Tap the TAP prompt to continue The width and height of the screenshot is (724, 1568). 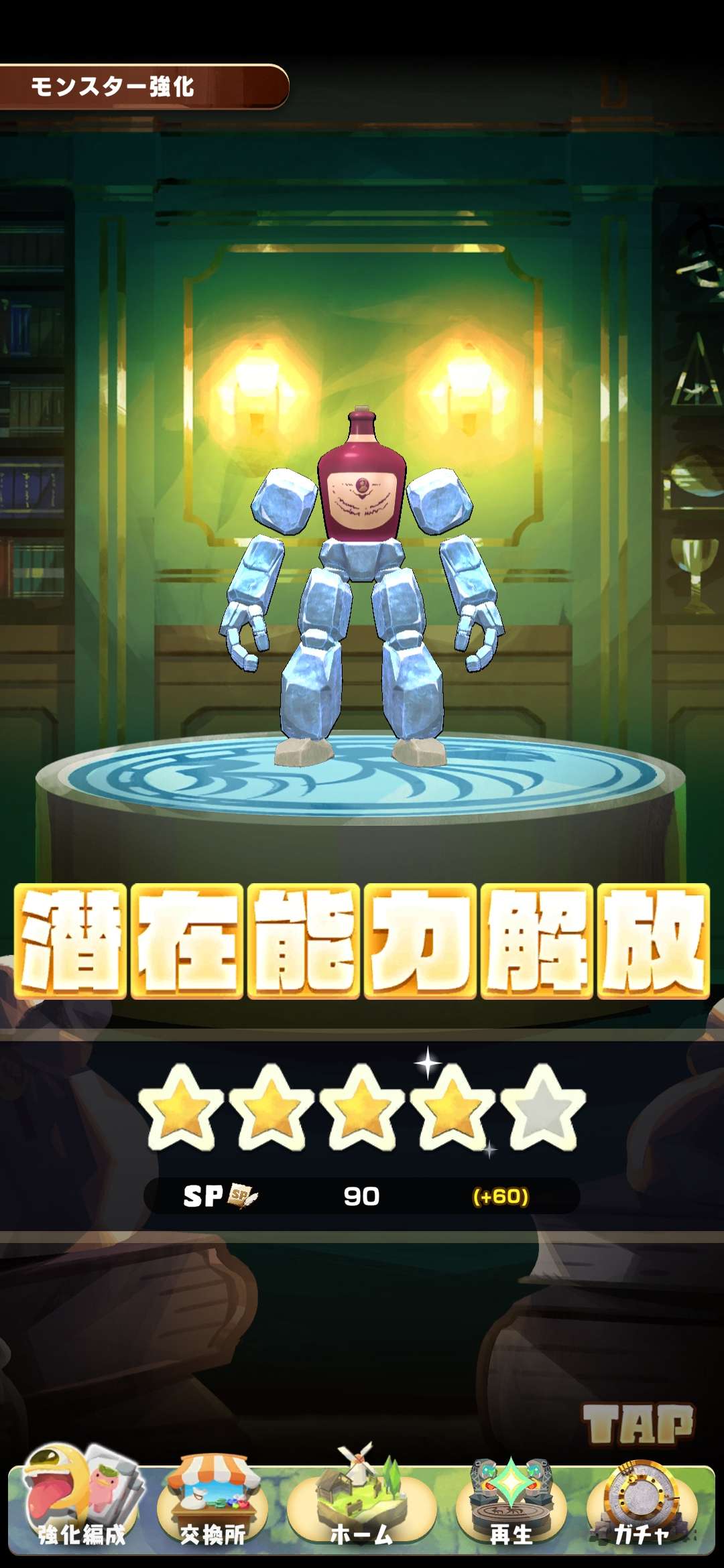(638, 1424)
